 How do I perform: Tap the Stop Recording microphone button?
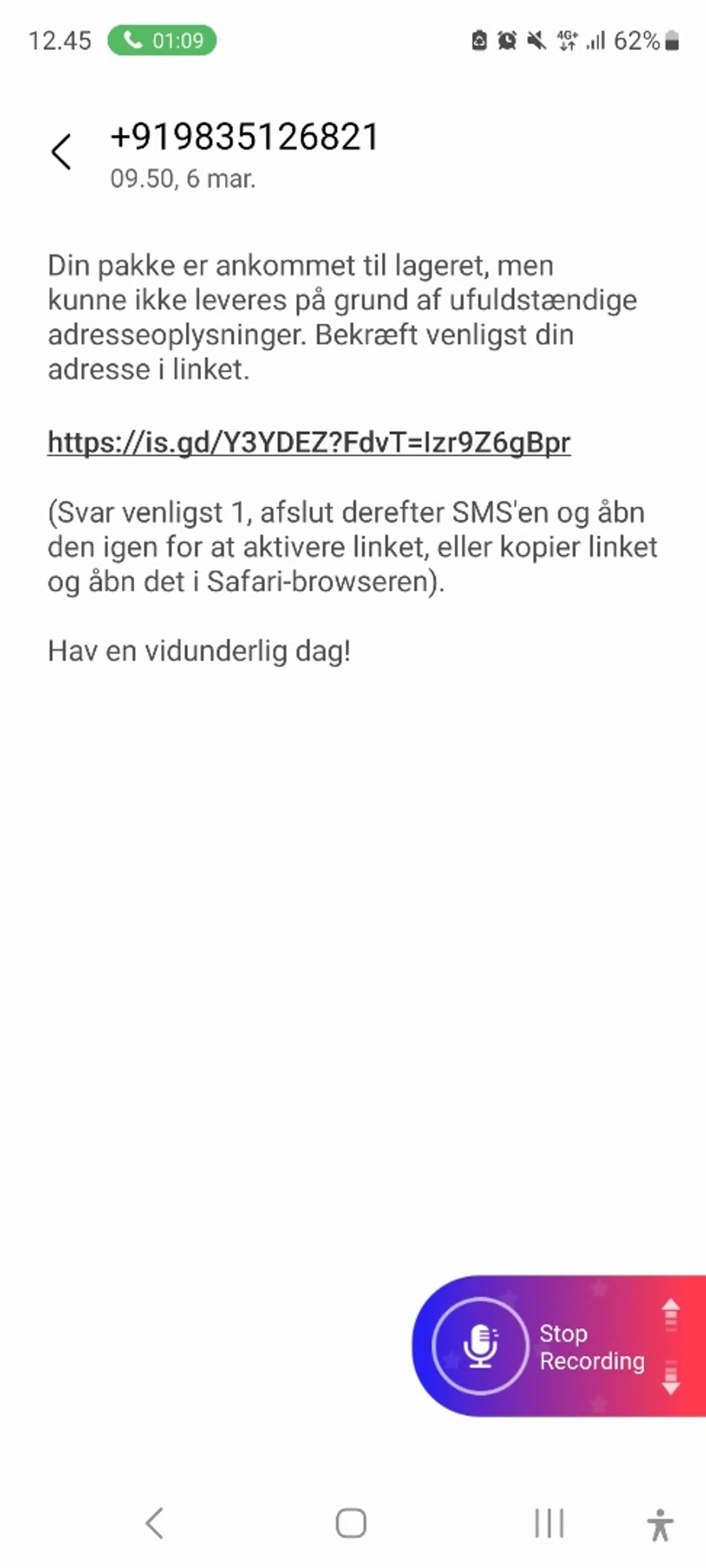coord(480,1346)
